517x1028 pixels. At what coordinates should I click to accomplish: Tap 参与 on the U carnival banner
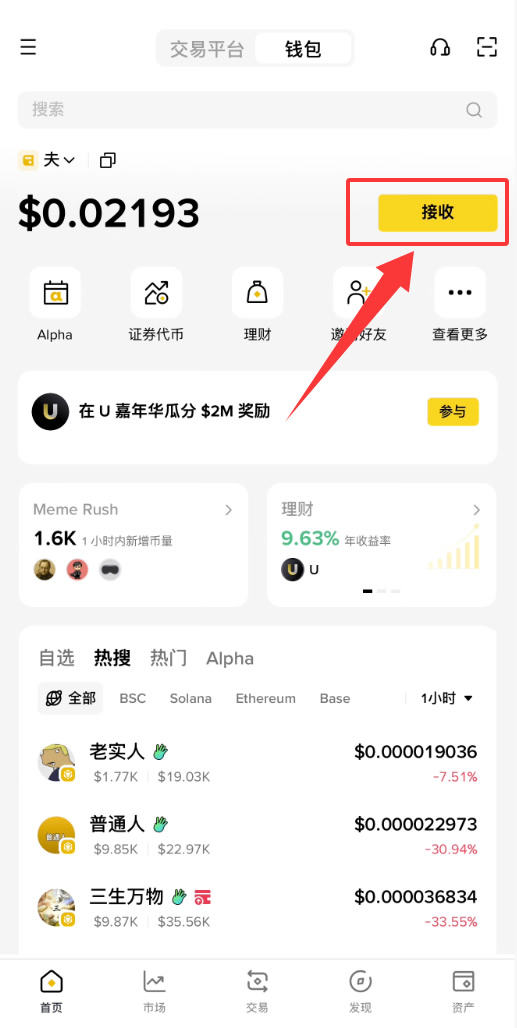click(453, 412)
